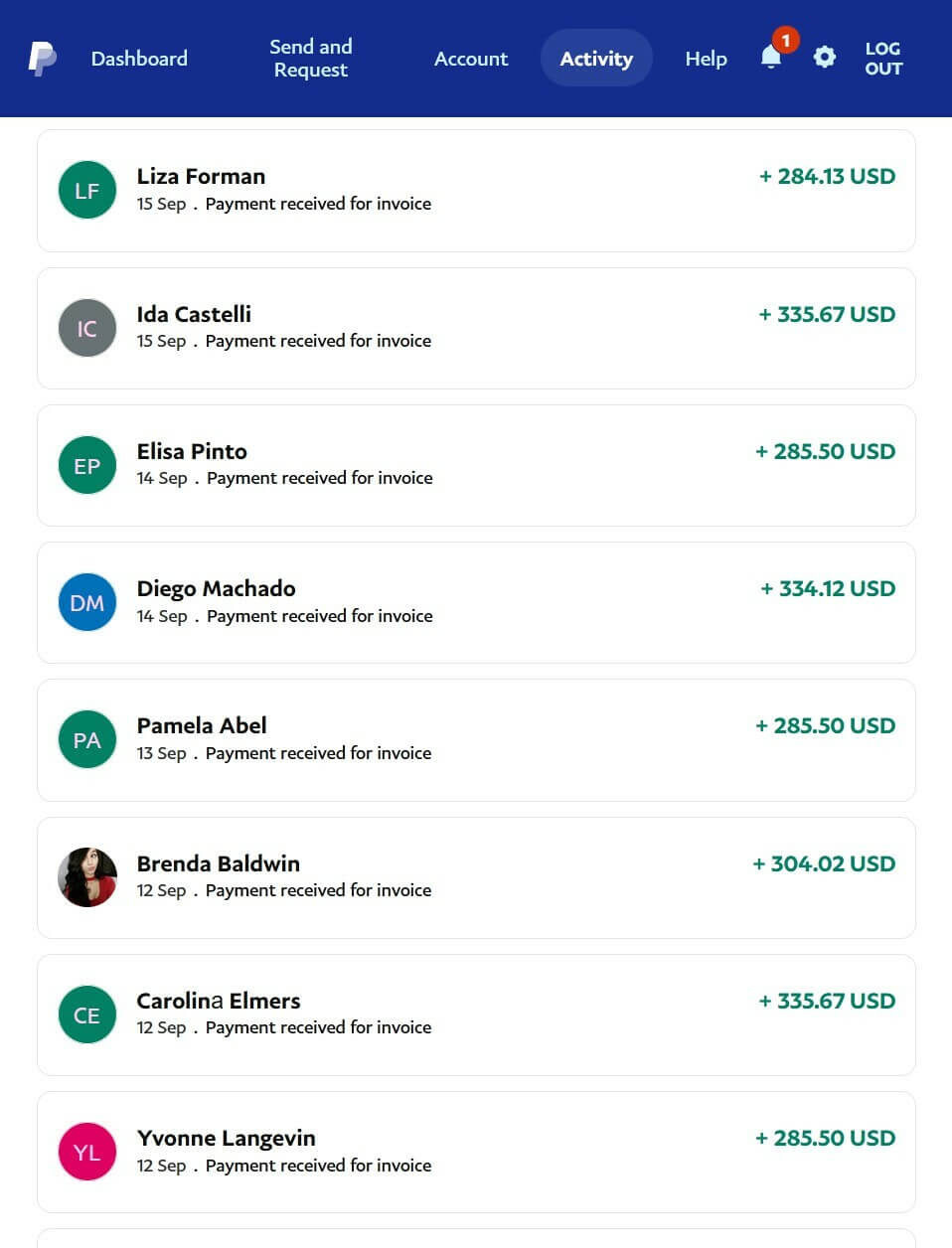This screenshot has width=952, height=1248.
Task: Open Liza Forman's payment details
Action: click(475, 190)
